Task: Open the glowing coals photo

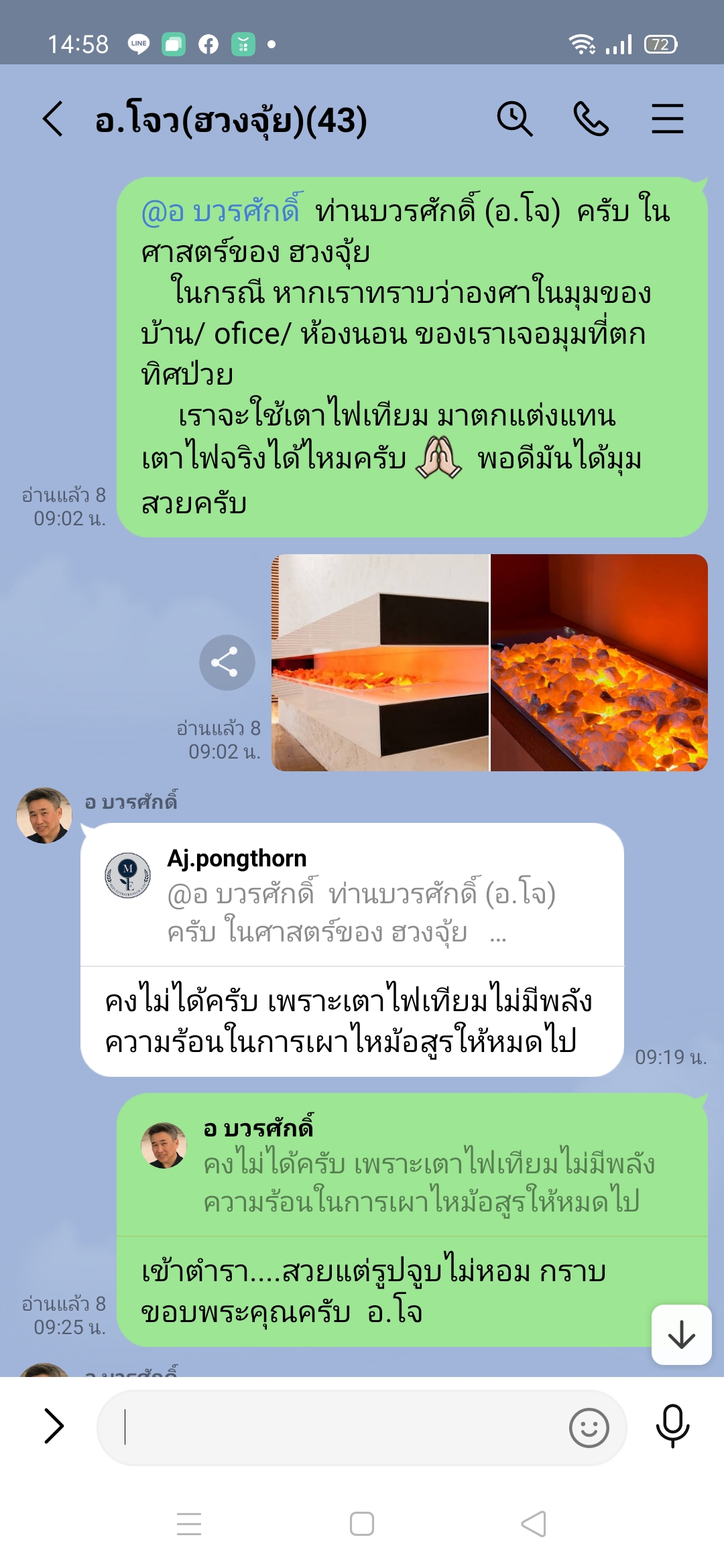Action: (599, 663)
